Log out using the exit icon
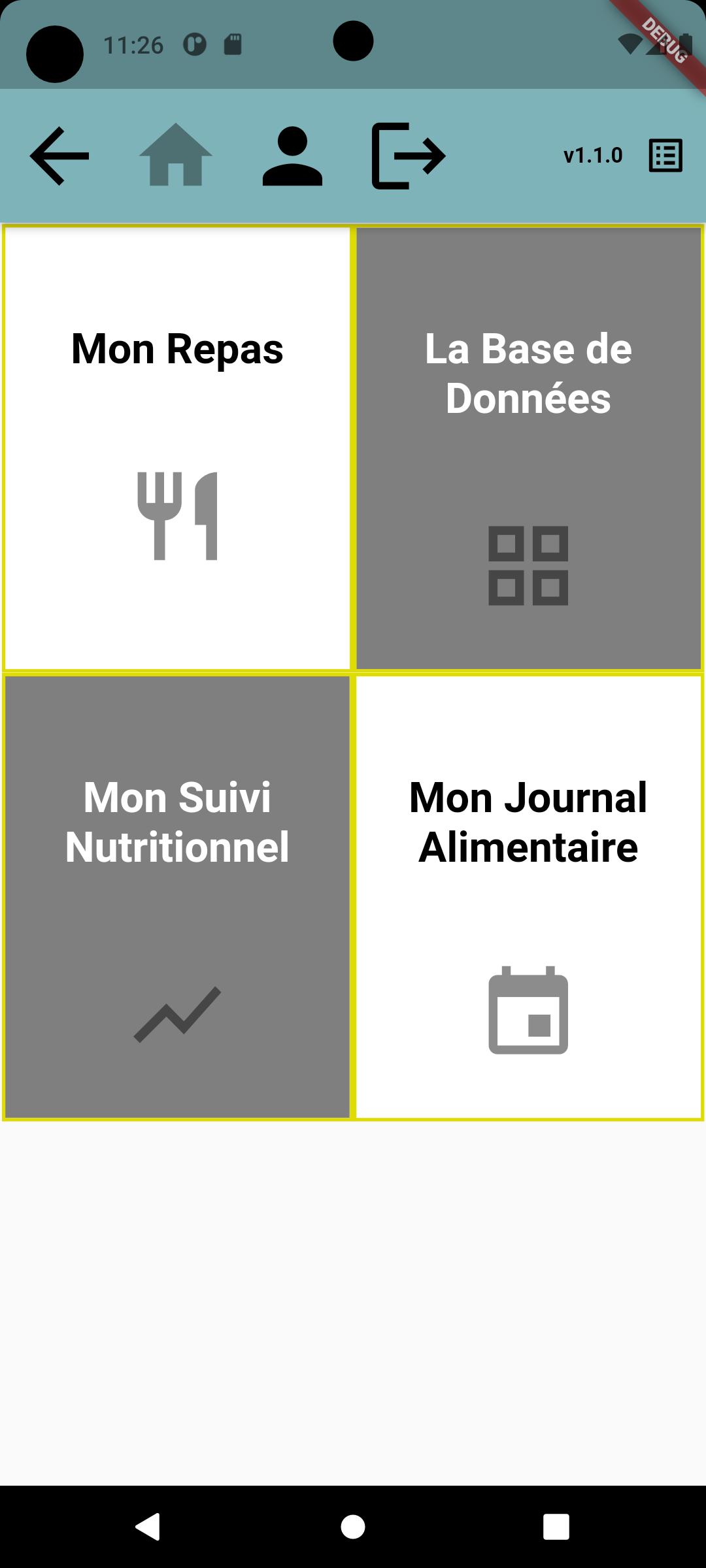This screenshot has height=1568, width=706. tap(409, 155)
